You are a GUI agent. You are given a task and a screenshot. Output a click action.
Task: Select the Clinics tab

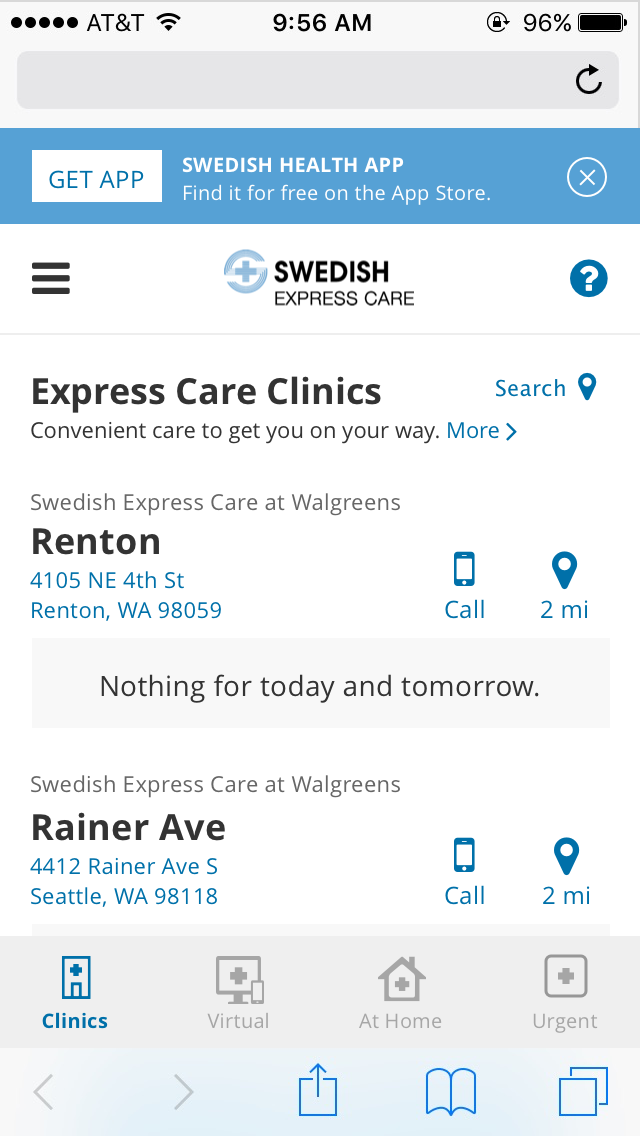click(x=75, y=993)
